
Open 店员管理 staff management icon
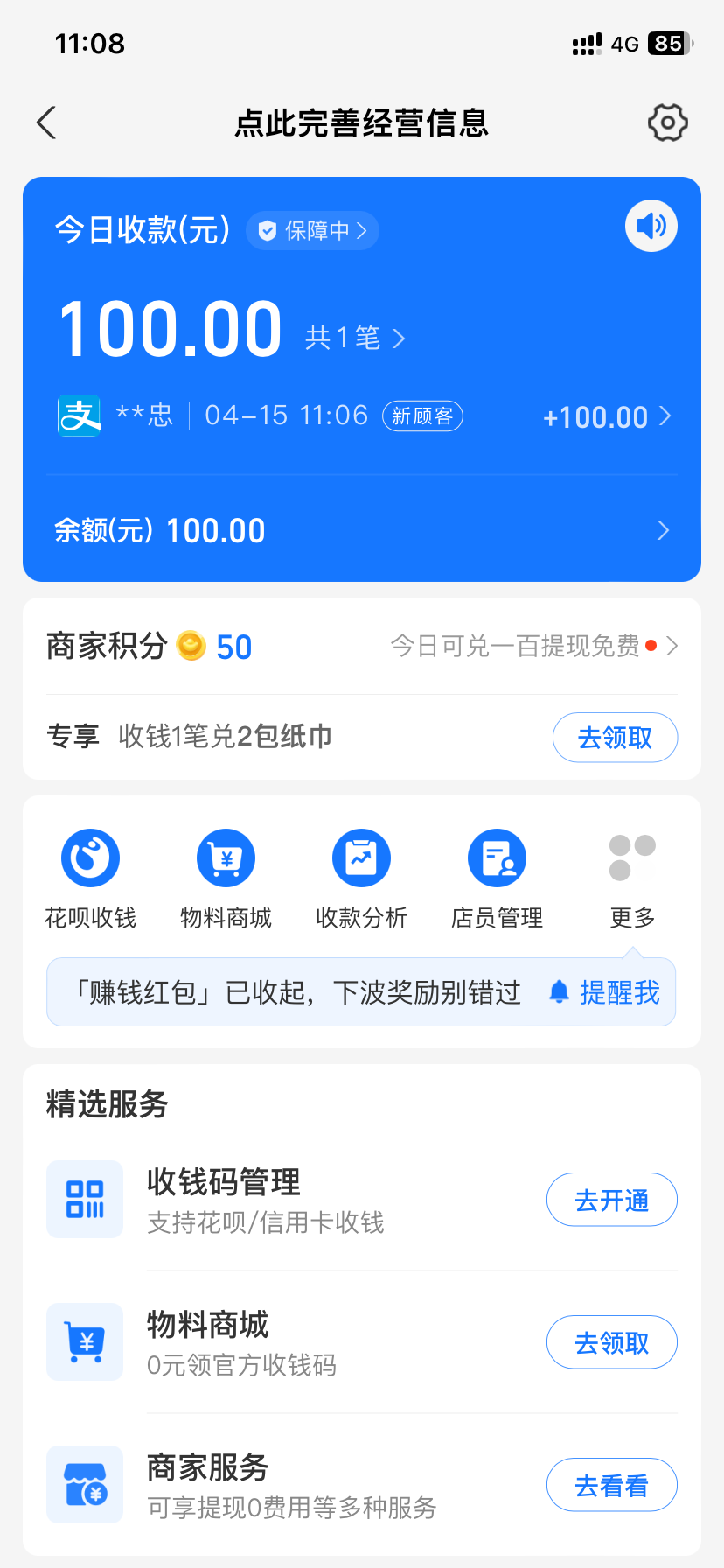click(496, 857)
